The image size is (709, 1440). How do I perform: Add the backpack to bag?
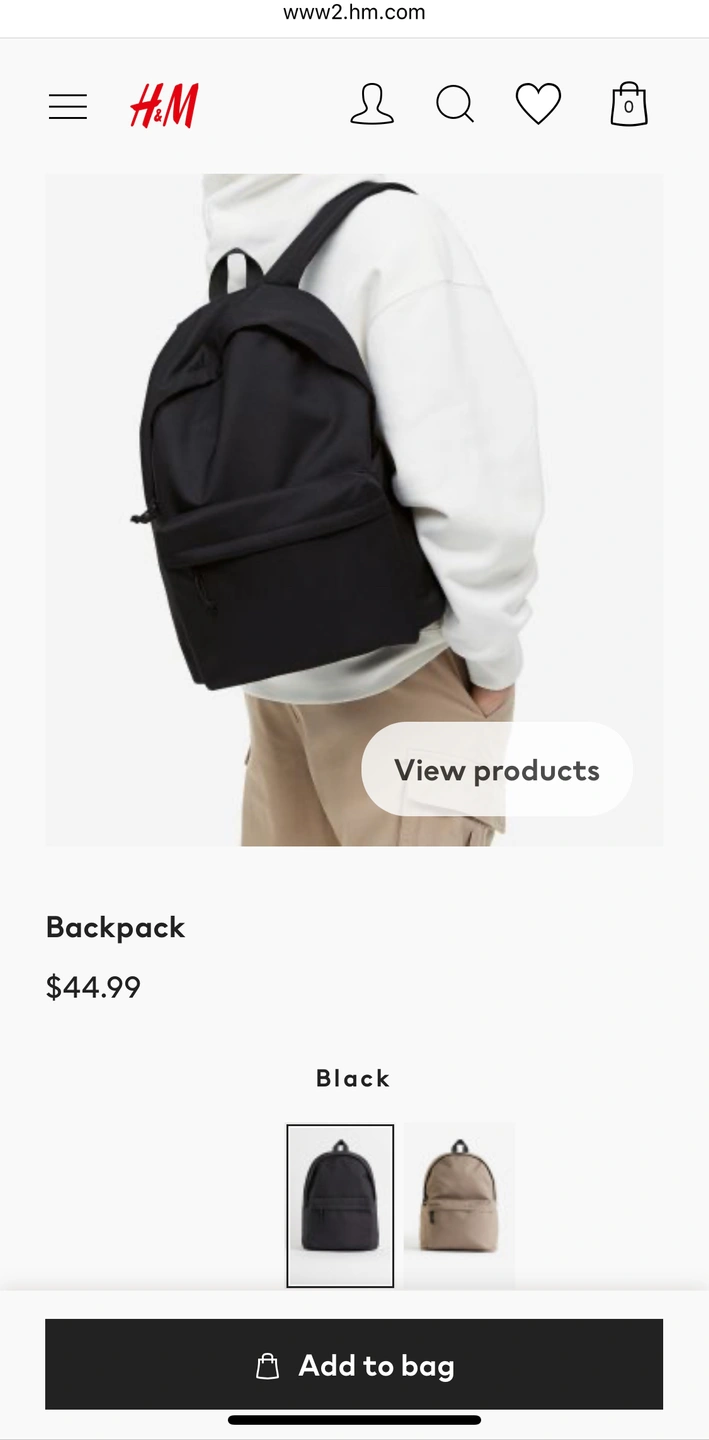tap(354, 1365)
